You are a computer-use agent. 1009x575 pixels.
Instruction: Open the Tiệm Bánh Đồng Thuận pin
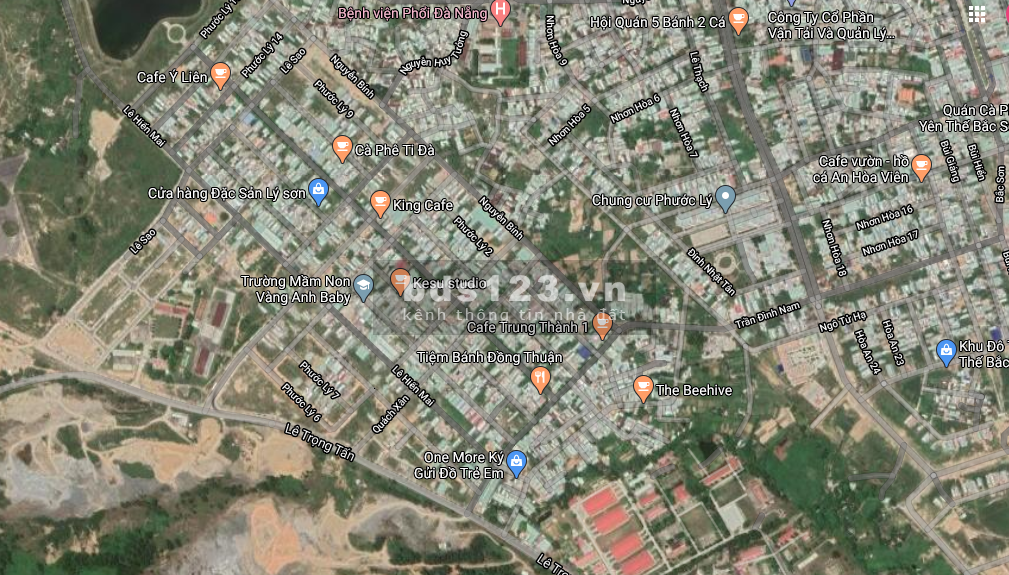coord(540,378)
